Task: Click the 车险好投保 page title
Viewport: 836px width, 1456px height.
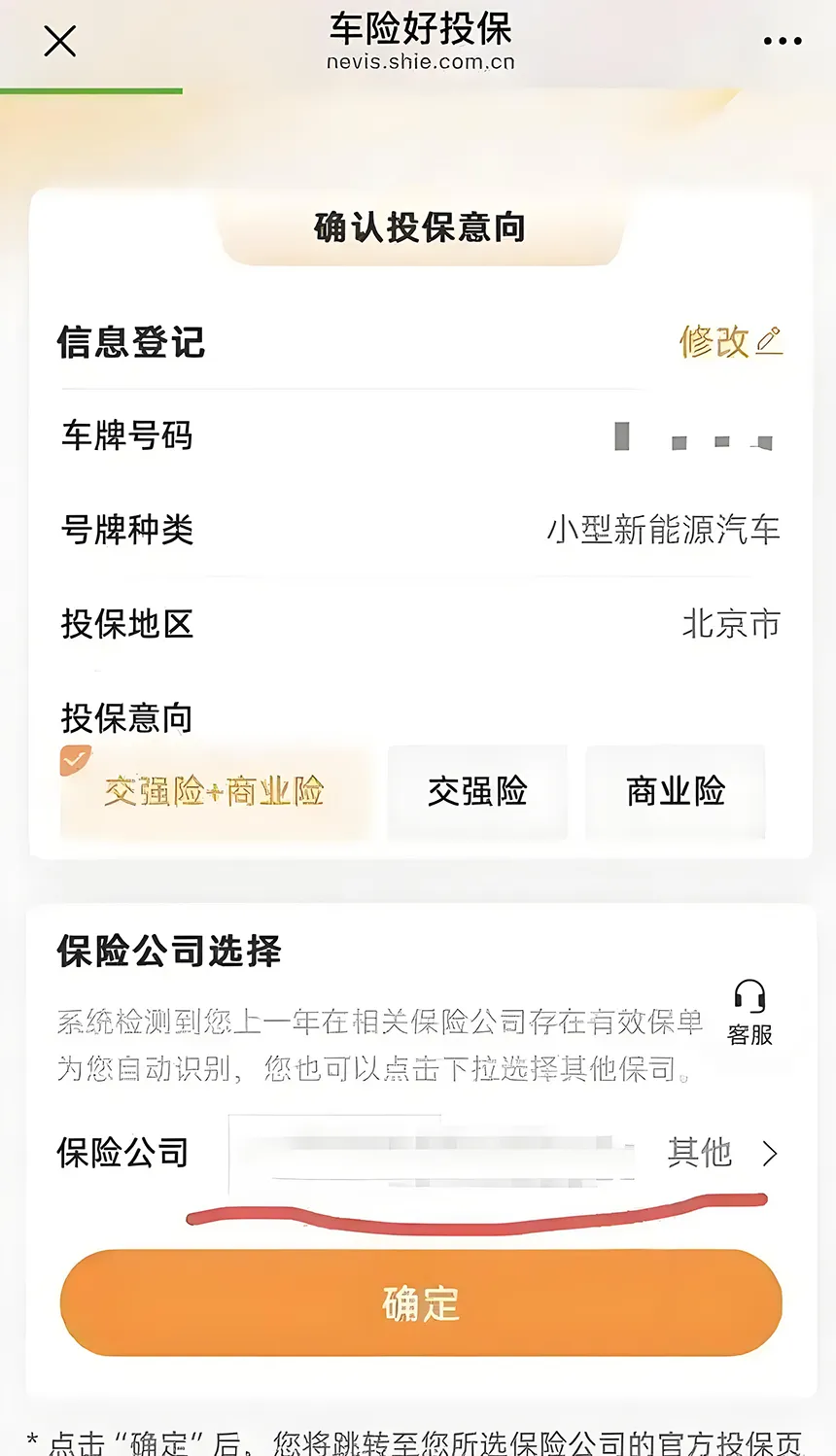Action: coord(418,30)
